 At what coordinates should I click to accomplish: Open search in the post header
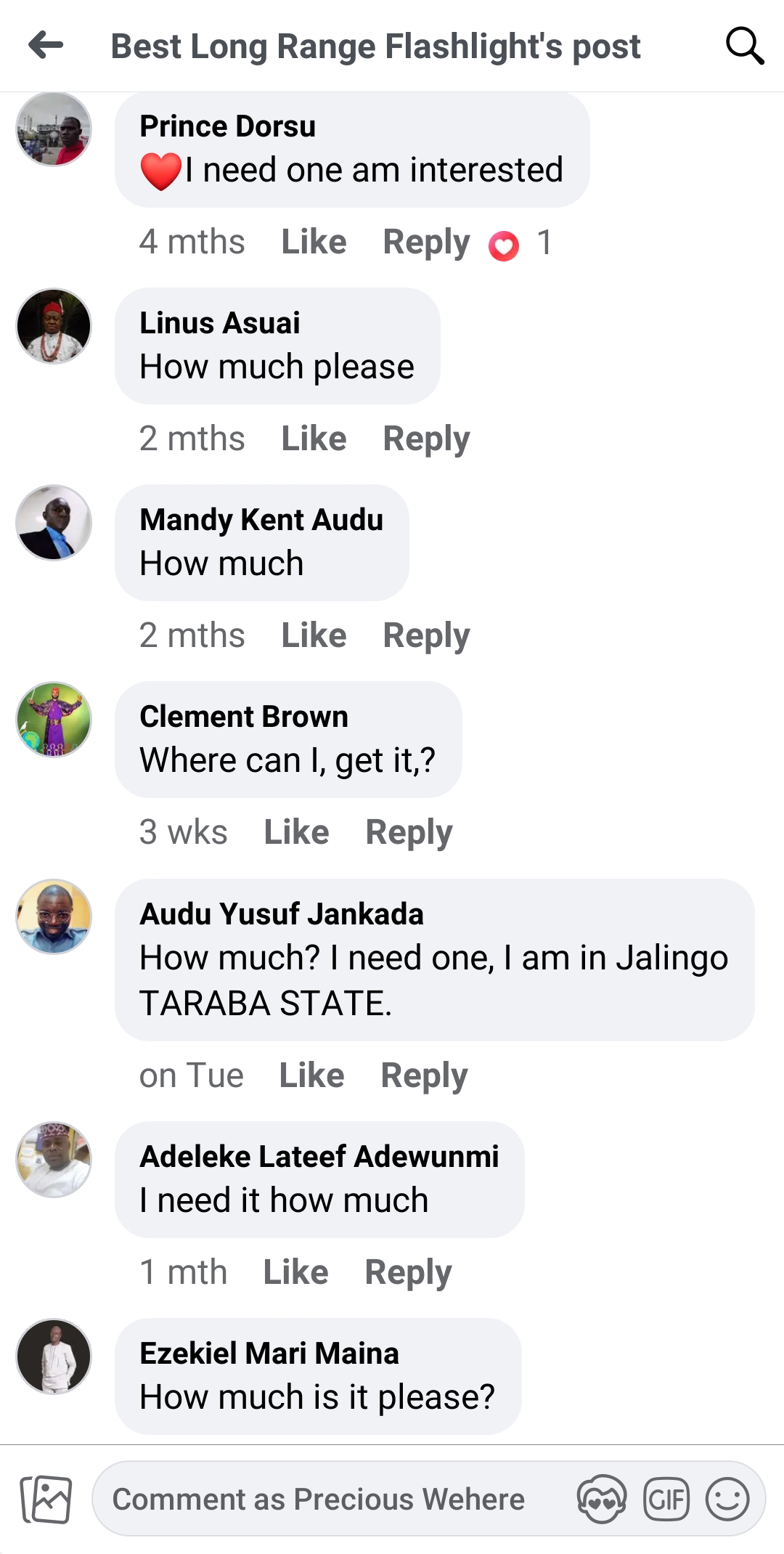point(745,46)
